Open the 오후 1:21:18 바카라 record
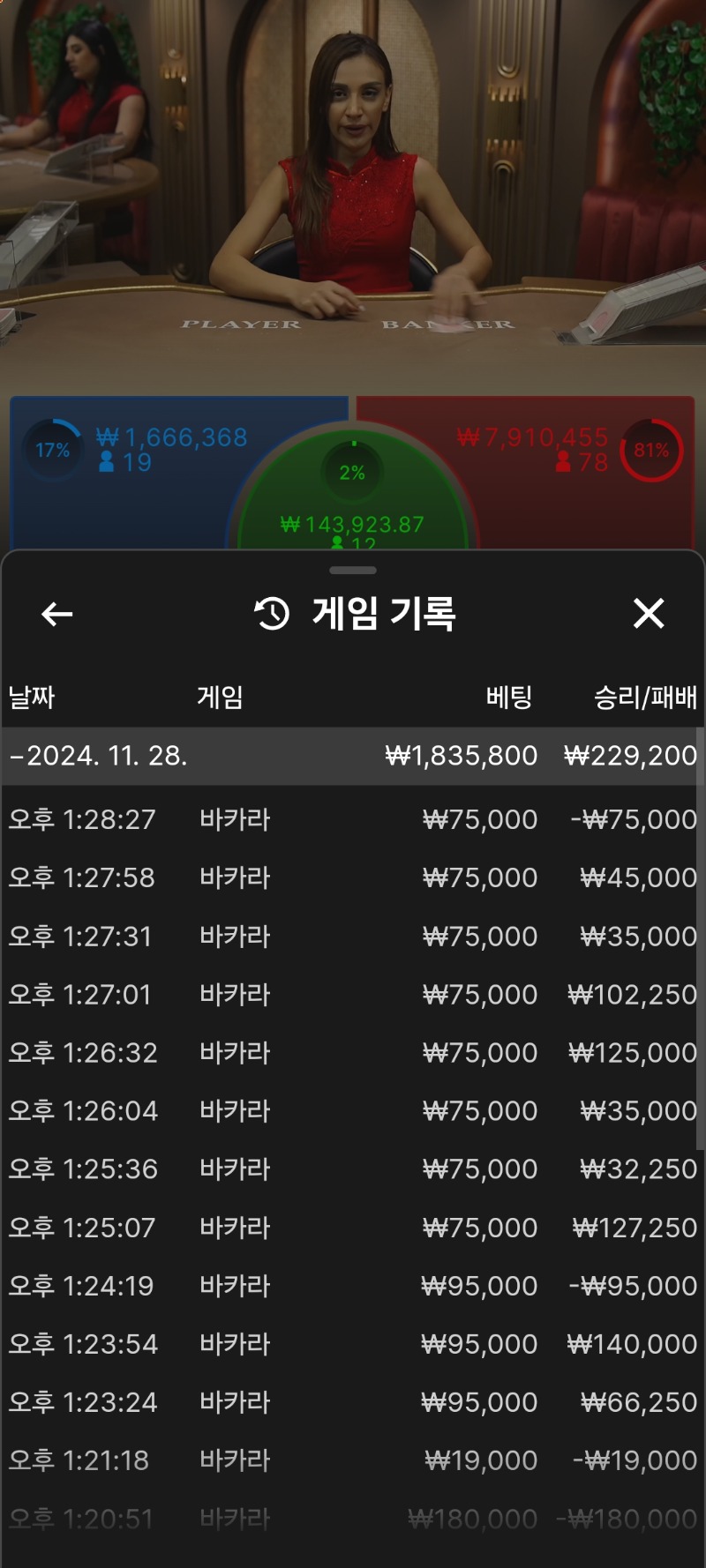The width and height of the screenshot is (706, 1568). (351, 1460)
